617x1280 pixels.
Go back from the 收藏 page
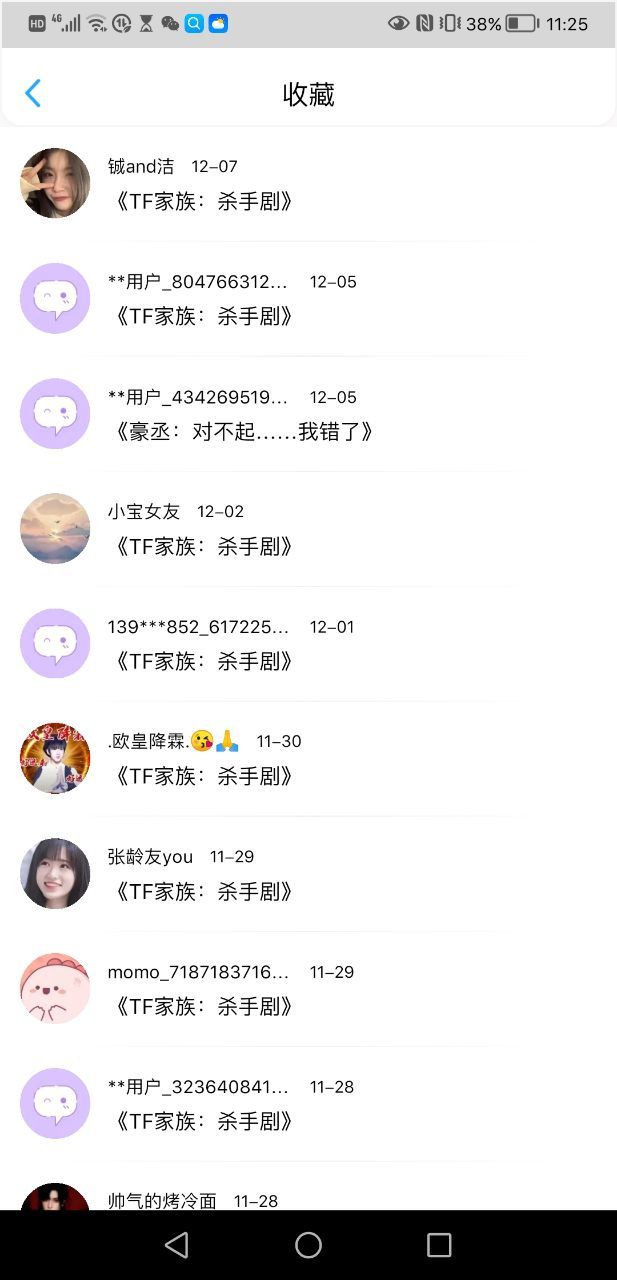(33, 94)
